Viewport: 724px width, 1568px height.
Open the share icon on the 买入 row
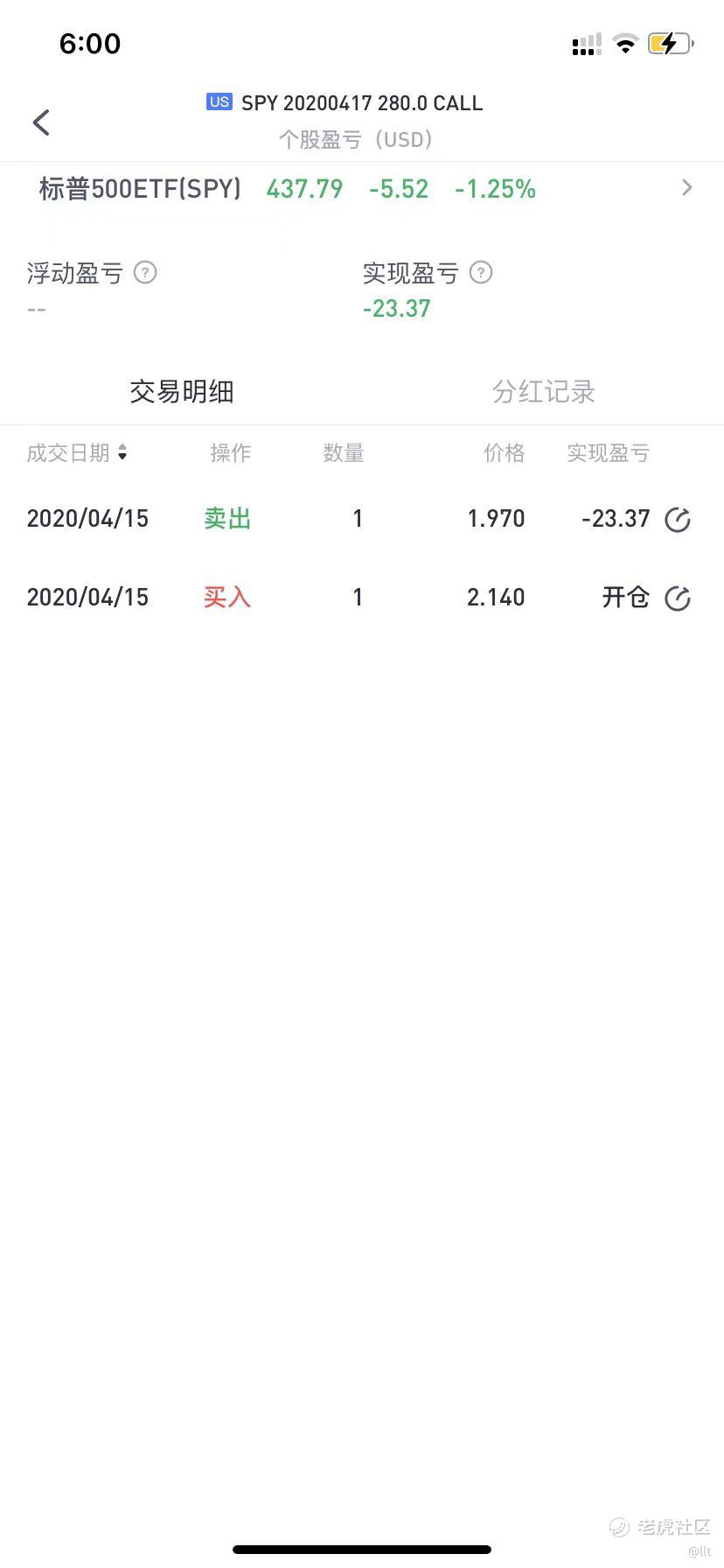pos(678,598)
